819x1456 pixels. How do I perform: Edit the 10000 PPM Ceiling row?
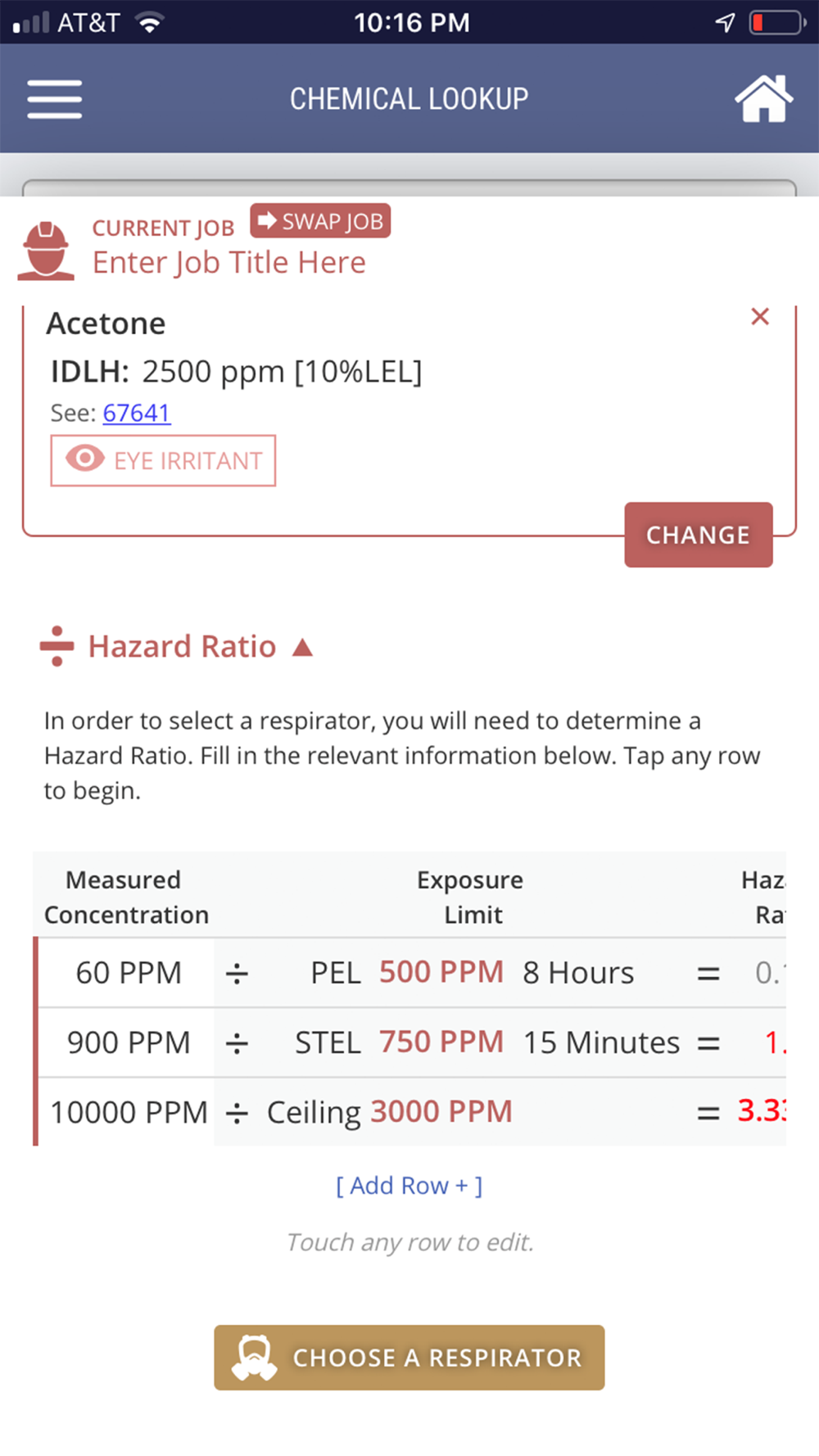409,1112
